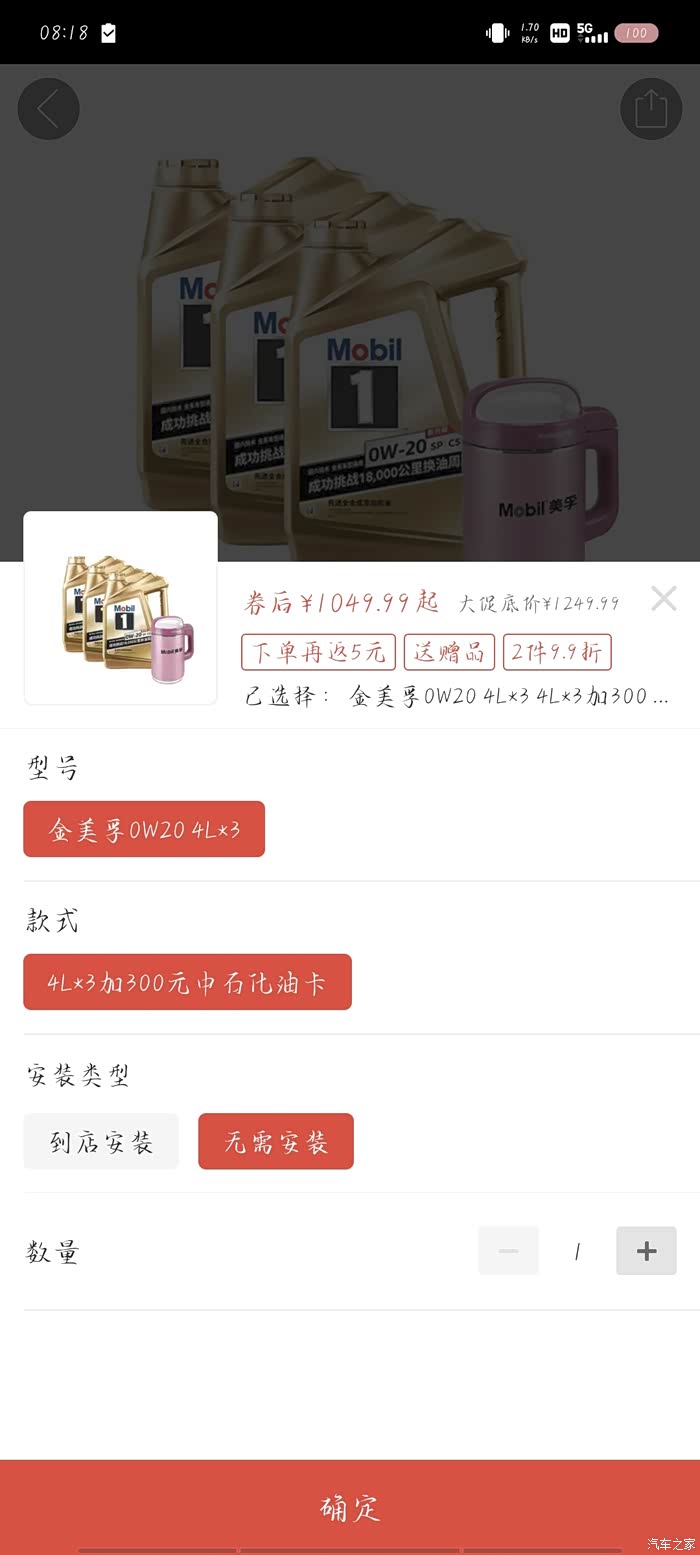
Task: Go back using the top-left arrow
Action: click(48, 109)
